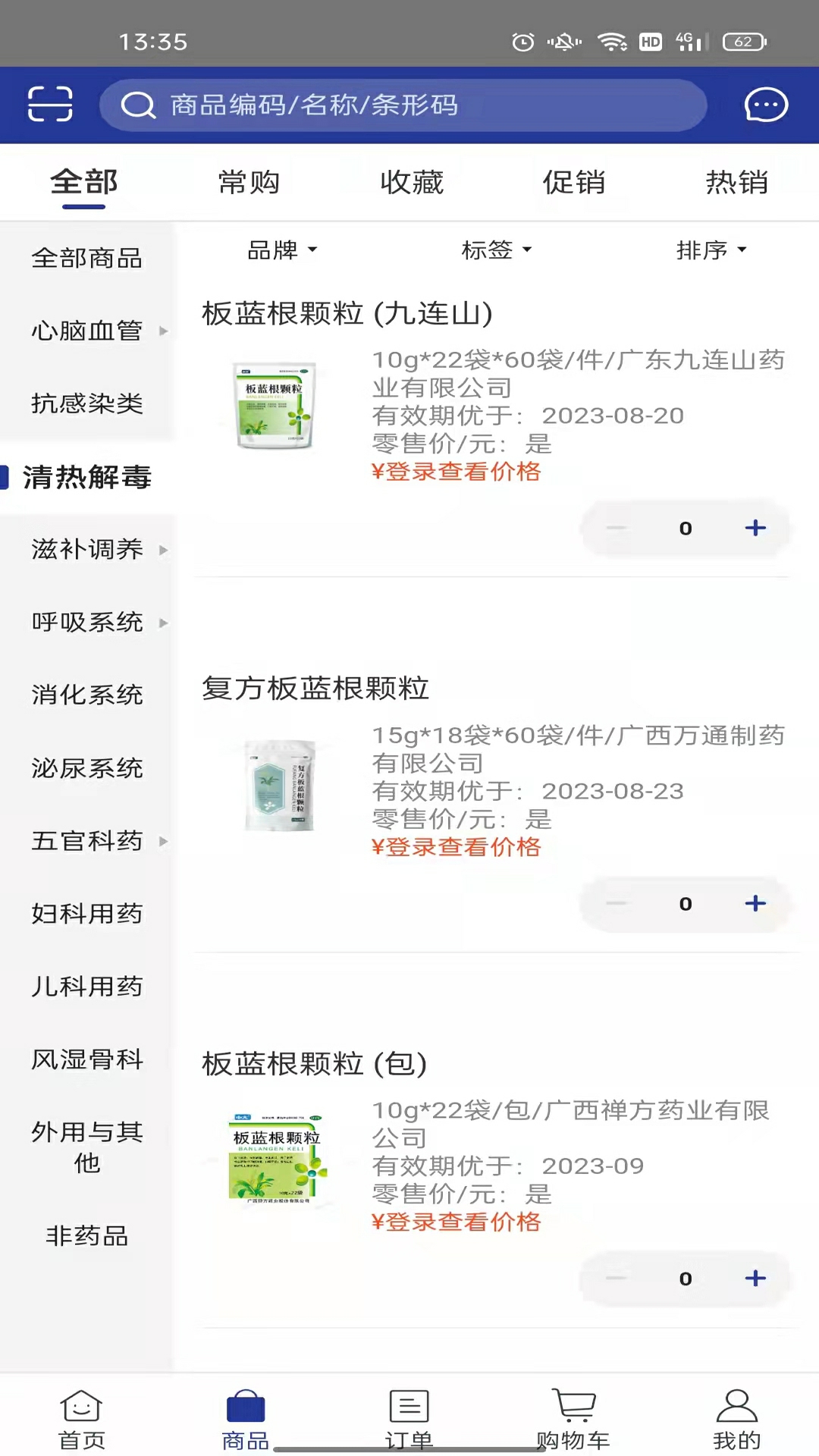The height and width of the screenshot is (1456, 819).
Task: Switch to the 热销 tab
Action: tap(737, 182)
